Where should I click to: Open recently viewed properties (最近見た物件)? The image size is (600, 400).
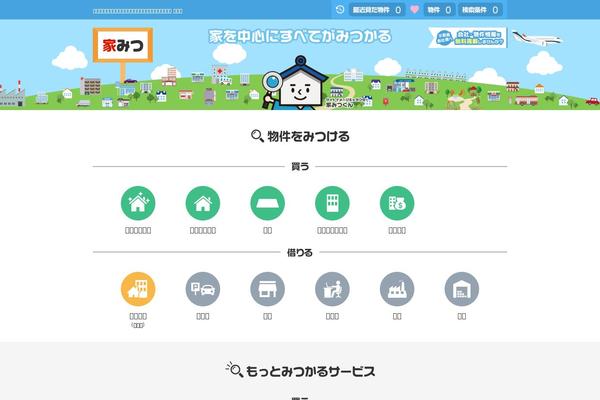369,9
